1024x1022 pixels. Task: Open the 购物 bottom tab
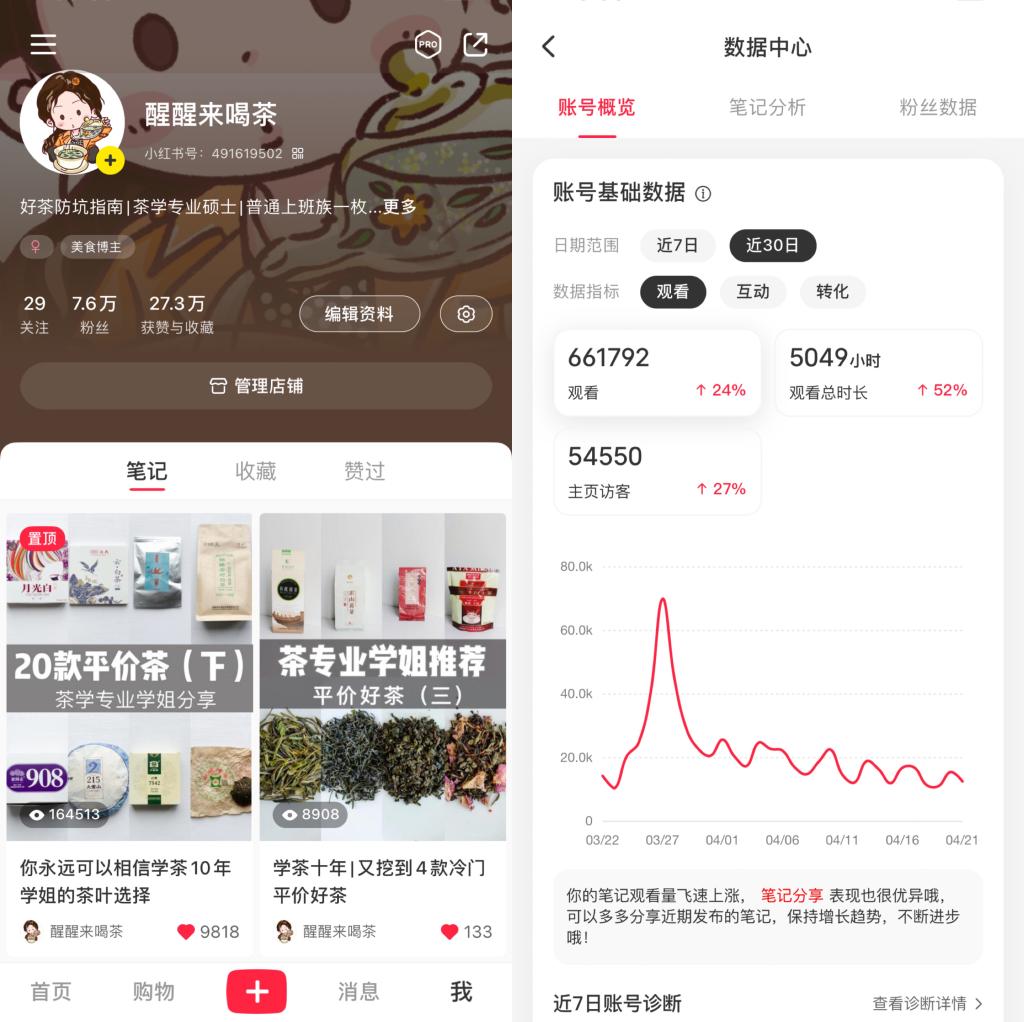pyautogui.click(x=153, y=991)
